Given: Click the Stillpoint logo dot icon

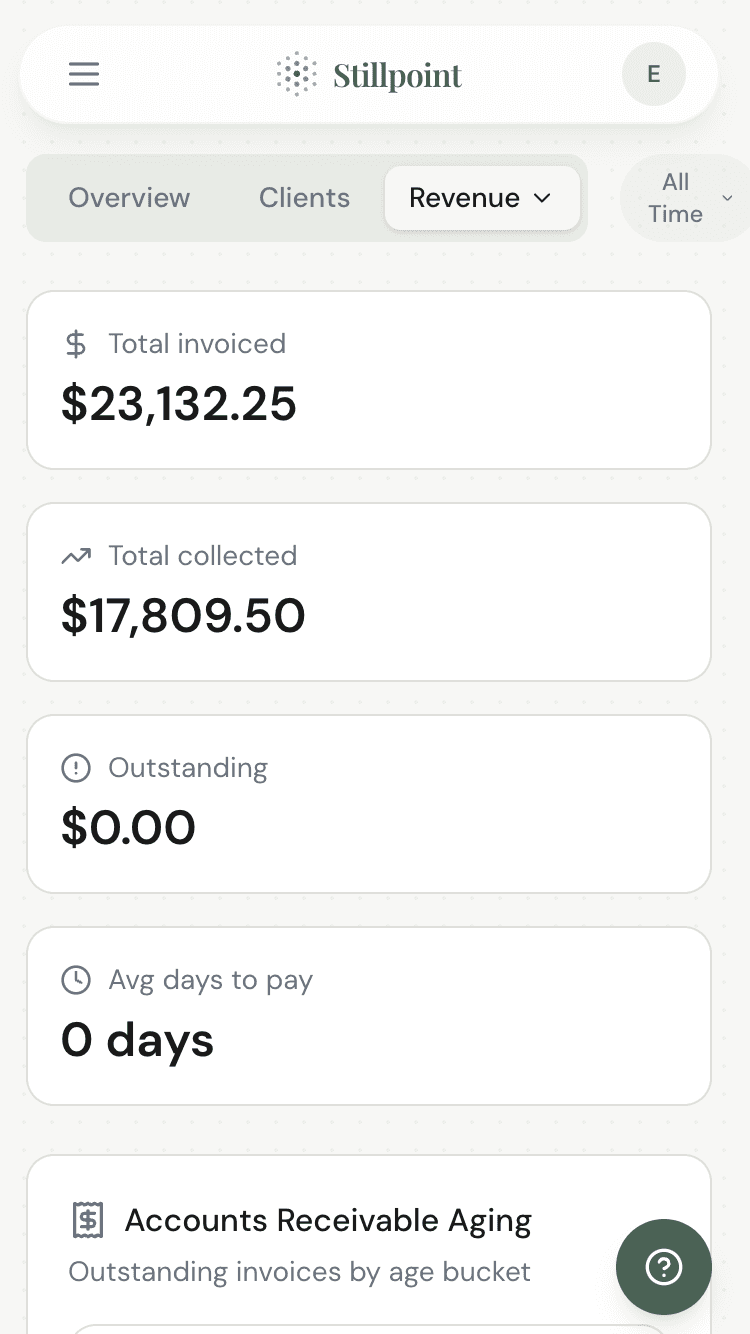Looking at the screenshot, I should click(x=295, y=74).
